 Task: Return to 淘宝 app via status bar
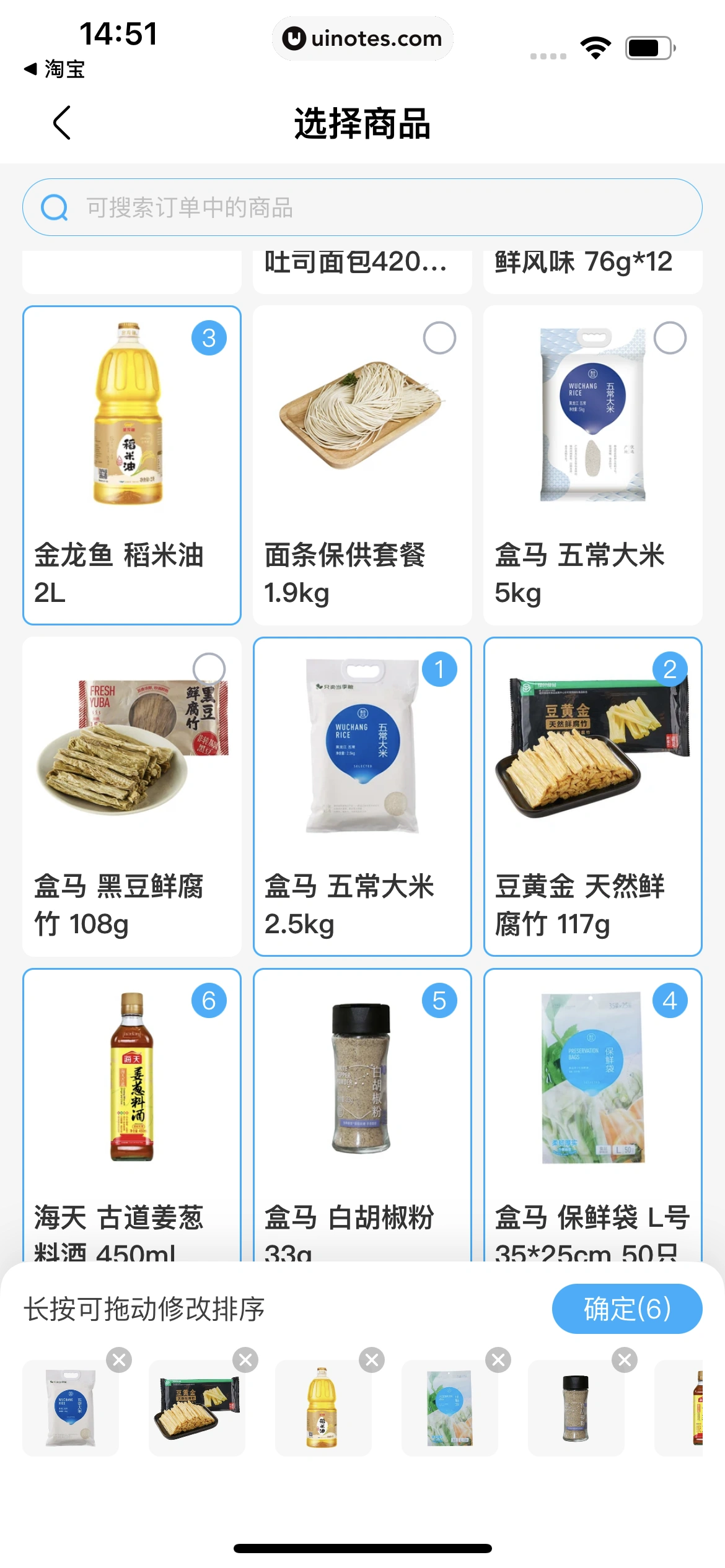coord(55,69)
